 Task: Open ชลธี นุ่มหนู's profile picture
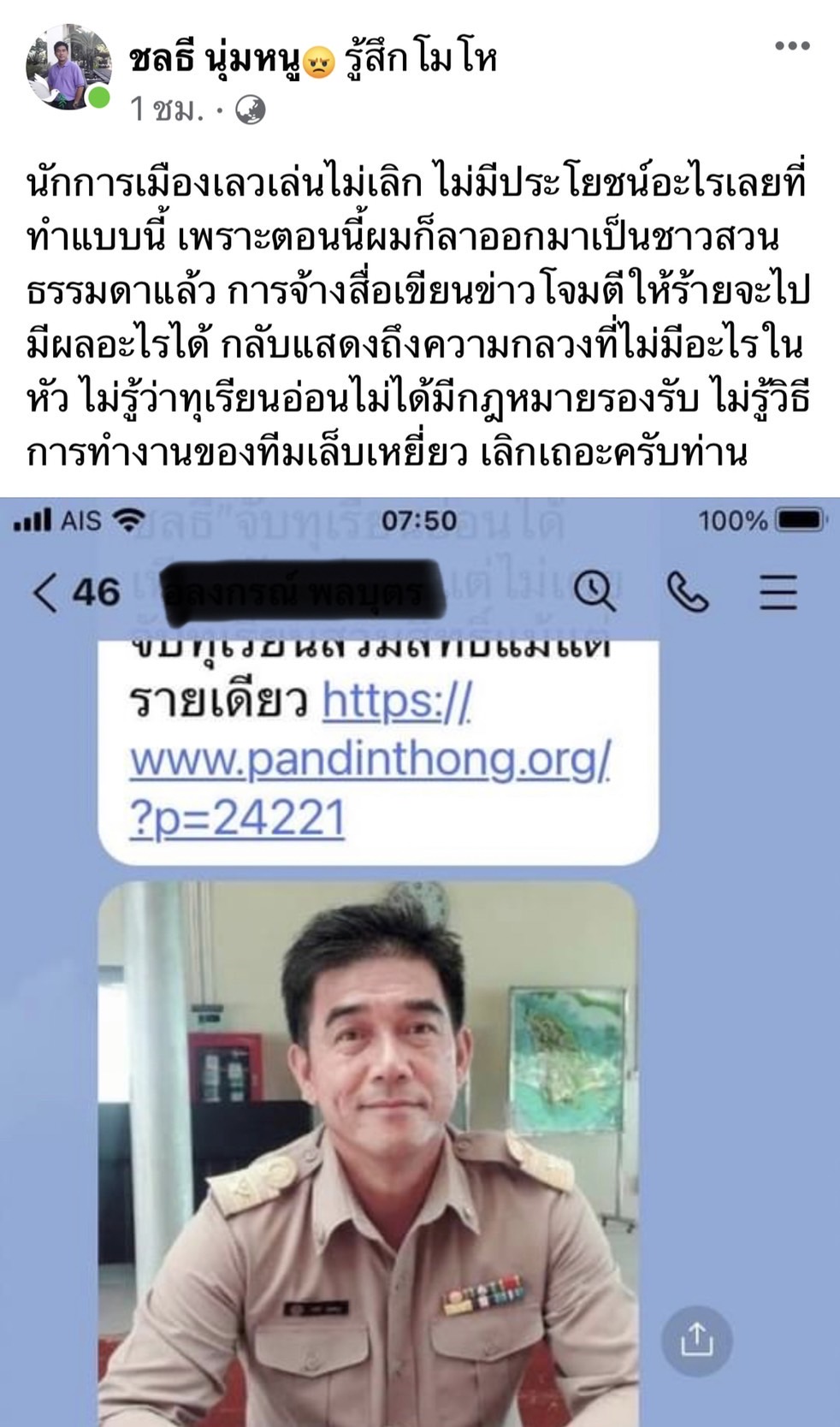(x=68, y=67)
